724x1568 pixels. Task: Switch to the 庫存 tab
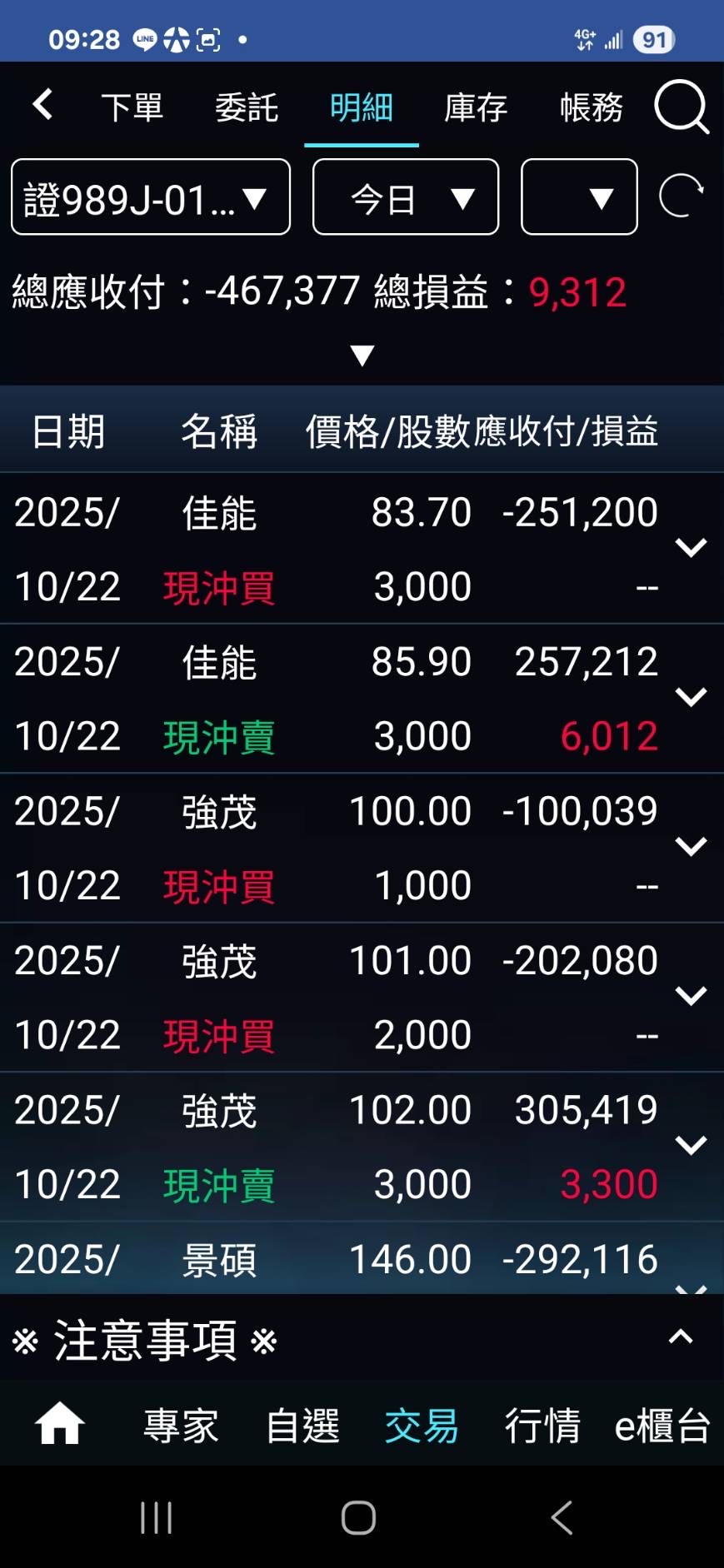(x=476, y=107)
